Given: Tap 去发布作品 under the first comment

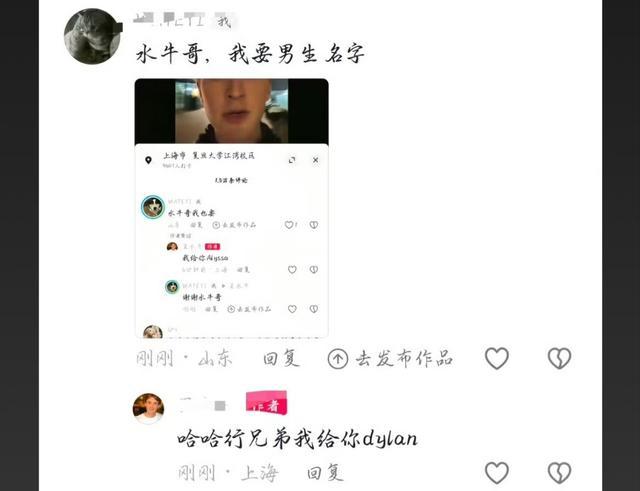Looking at the screenshot, I should click(390, 359).
